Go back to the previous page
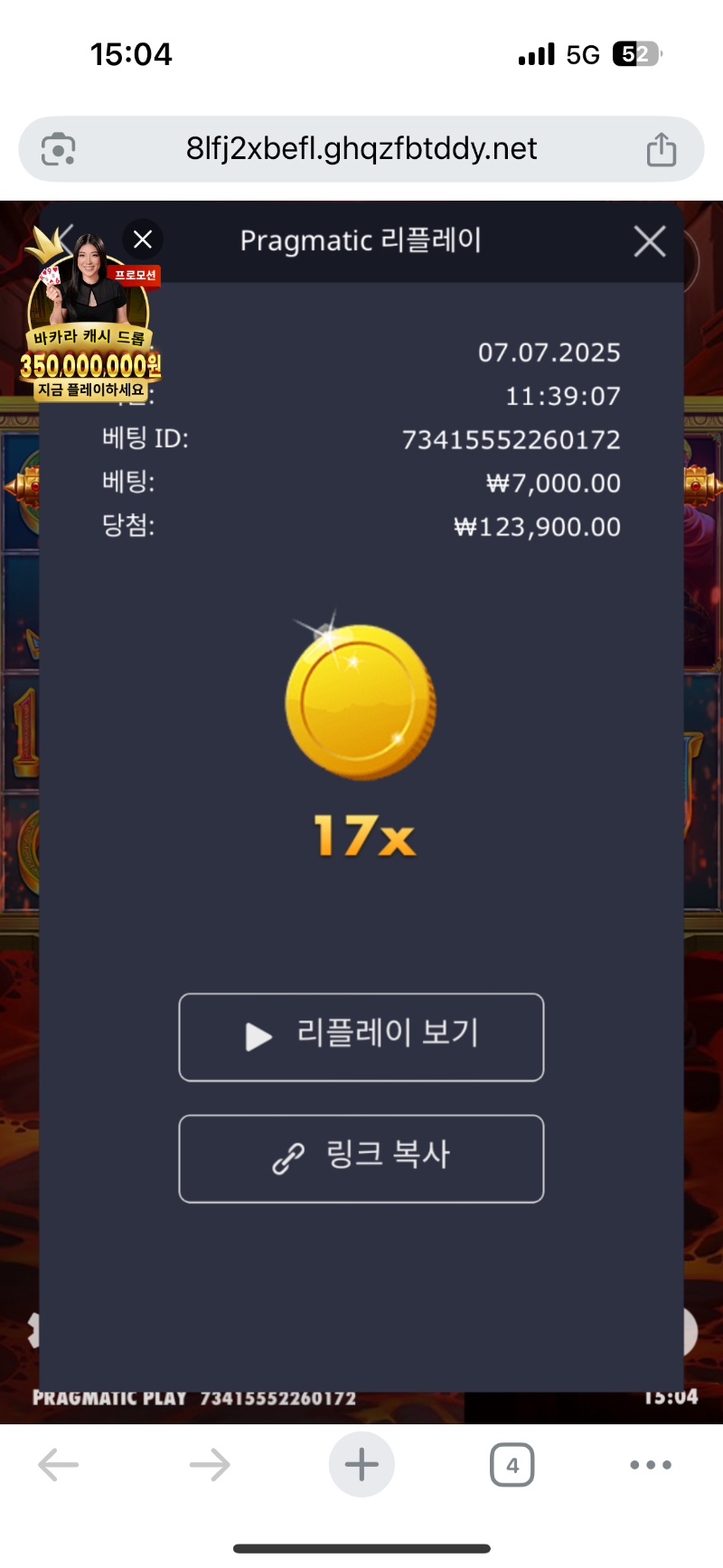The image size is (723, 1568). (59, 1464)
